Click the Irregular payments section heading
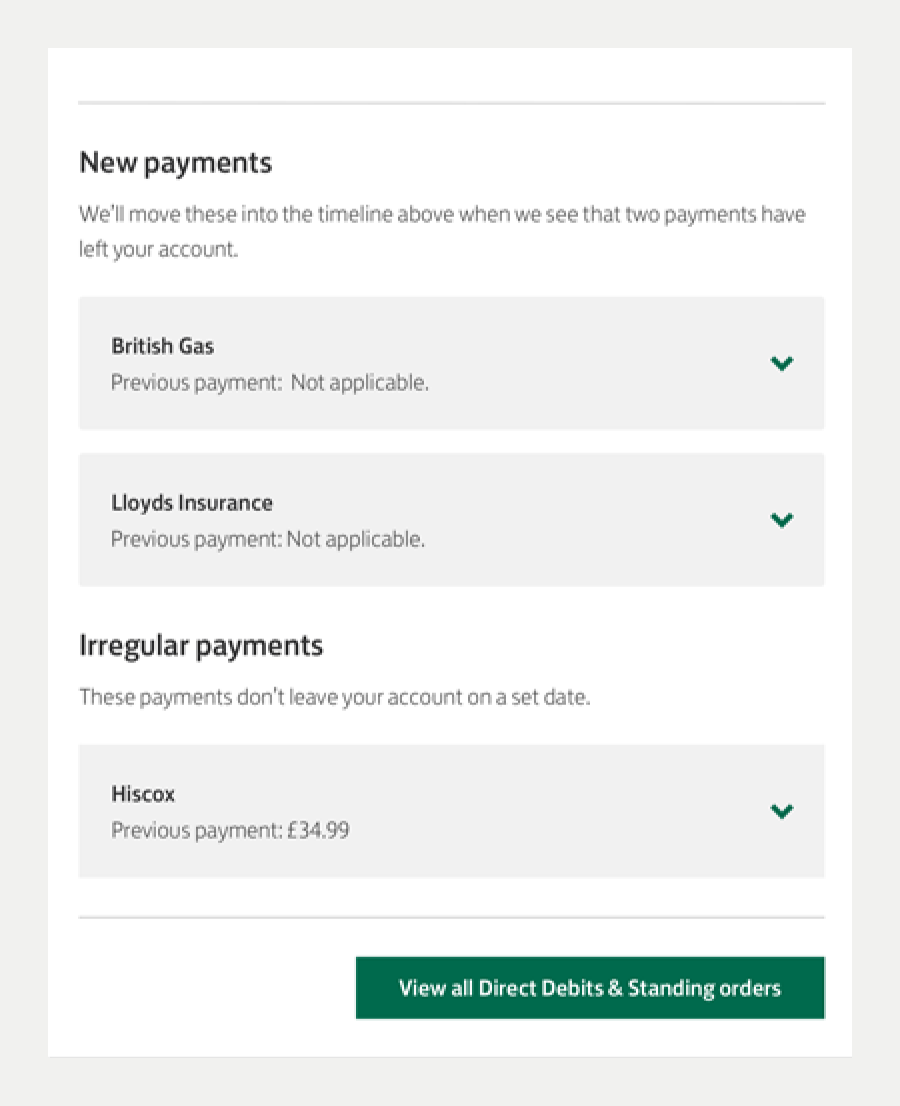This screenshot has width=900, height=1106. click(x=201, y=645)
